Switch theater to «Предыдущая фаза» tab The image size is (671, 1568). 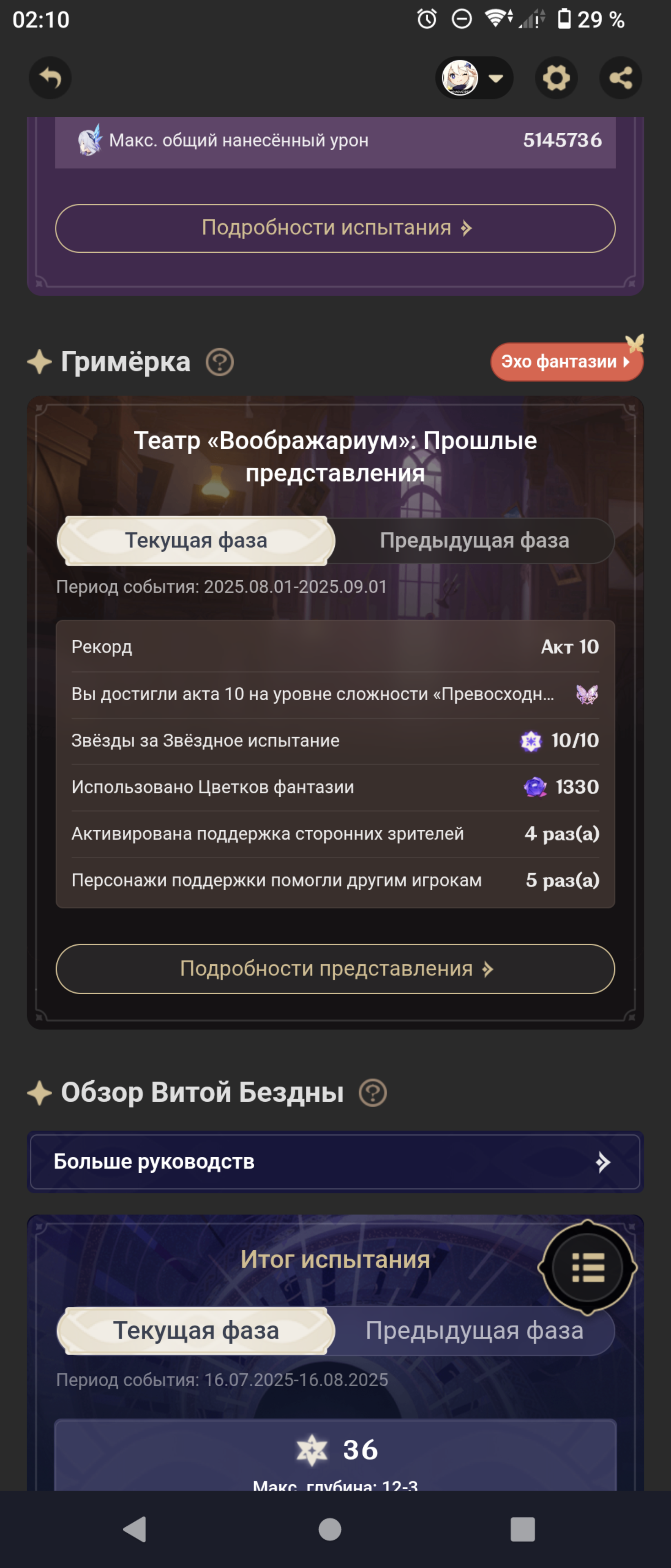[475, 541]
